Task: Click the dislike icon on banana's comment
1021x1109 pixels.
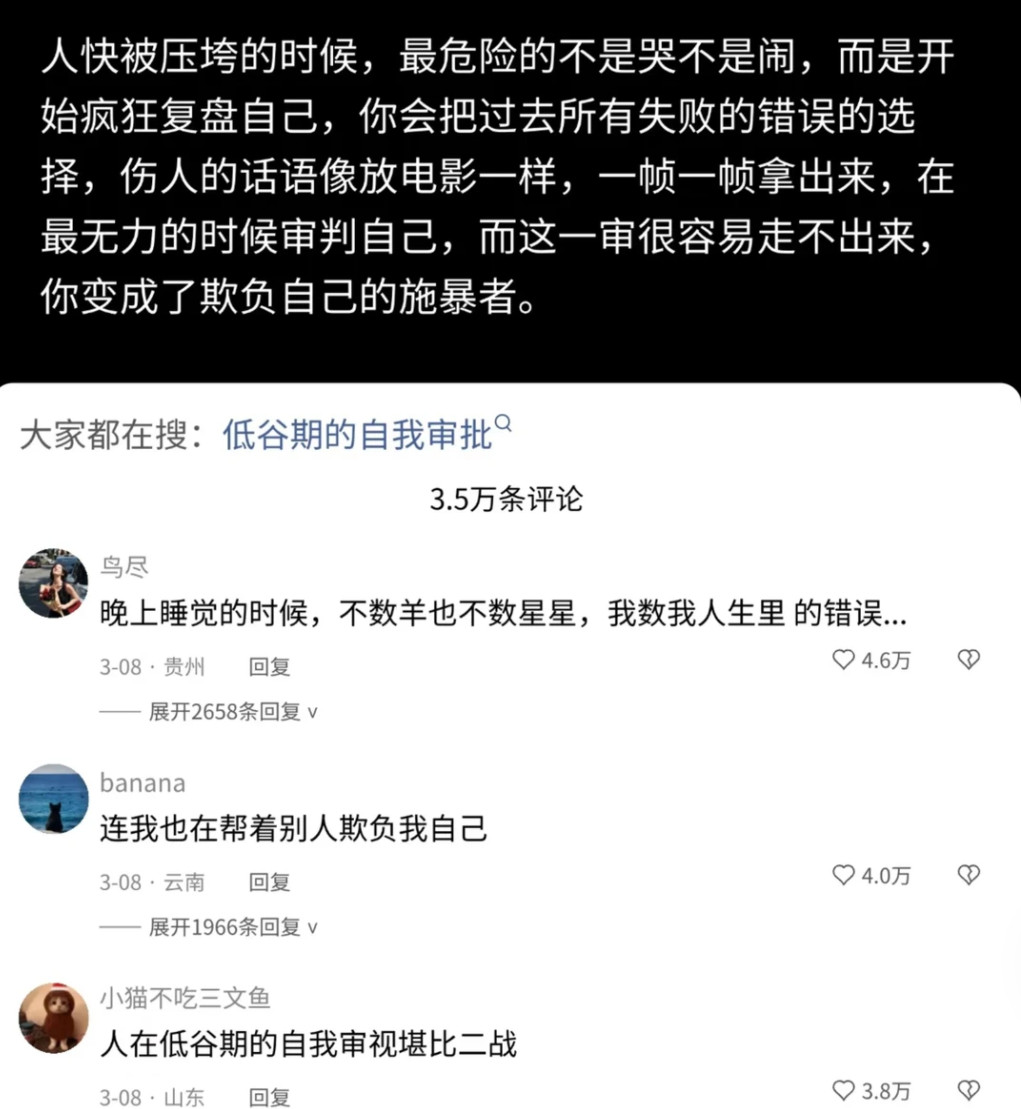Action: (x=968, y=875)
